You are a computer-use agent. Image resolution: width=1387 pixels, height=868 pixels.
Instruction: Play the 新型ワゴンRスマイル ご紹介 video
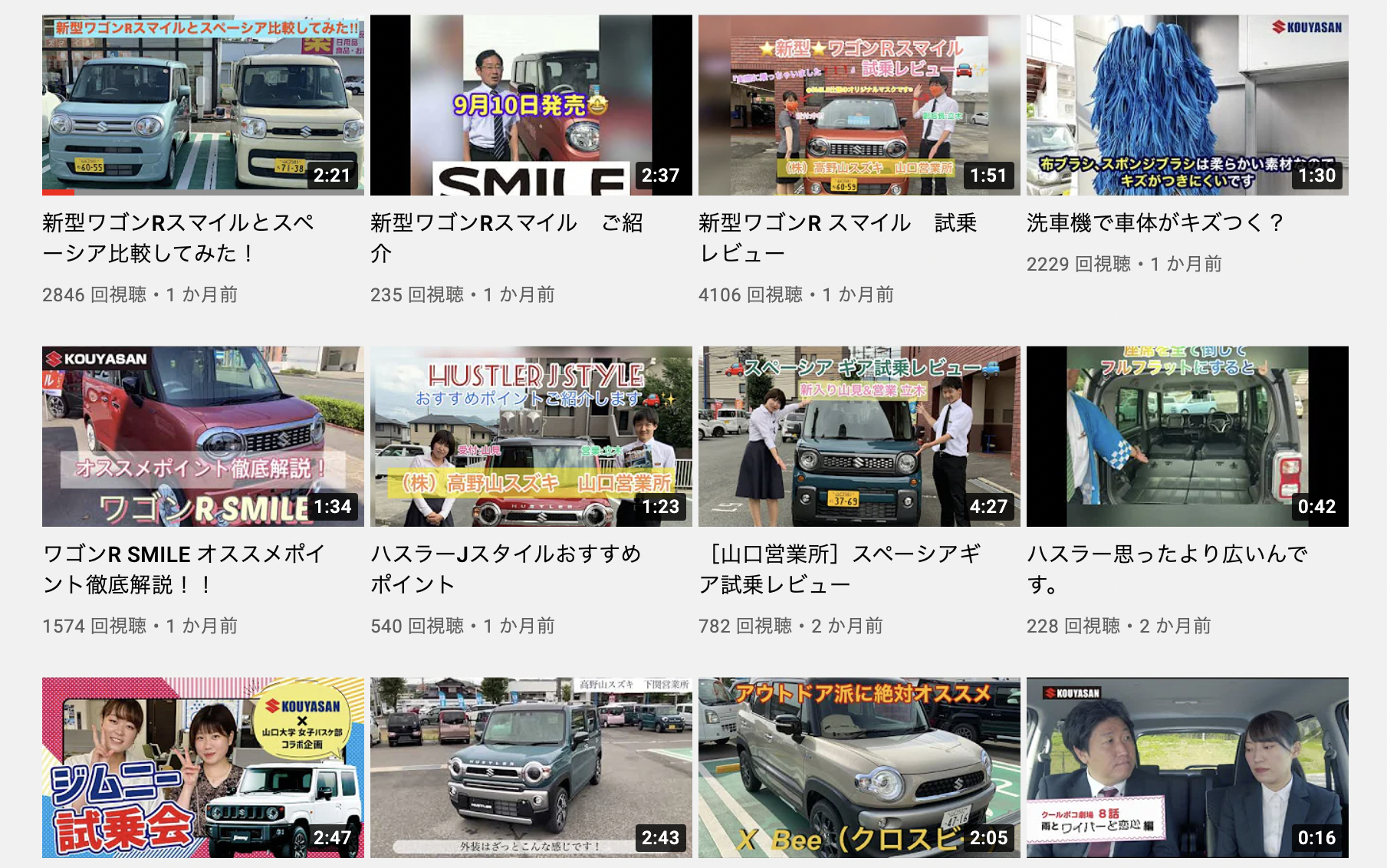point(531,105)
